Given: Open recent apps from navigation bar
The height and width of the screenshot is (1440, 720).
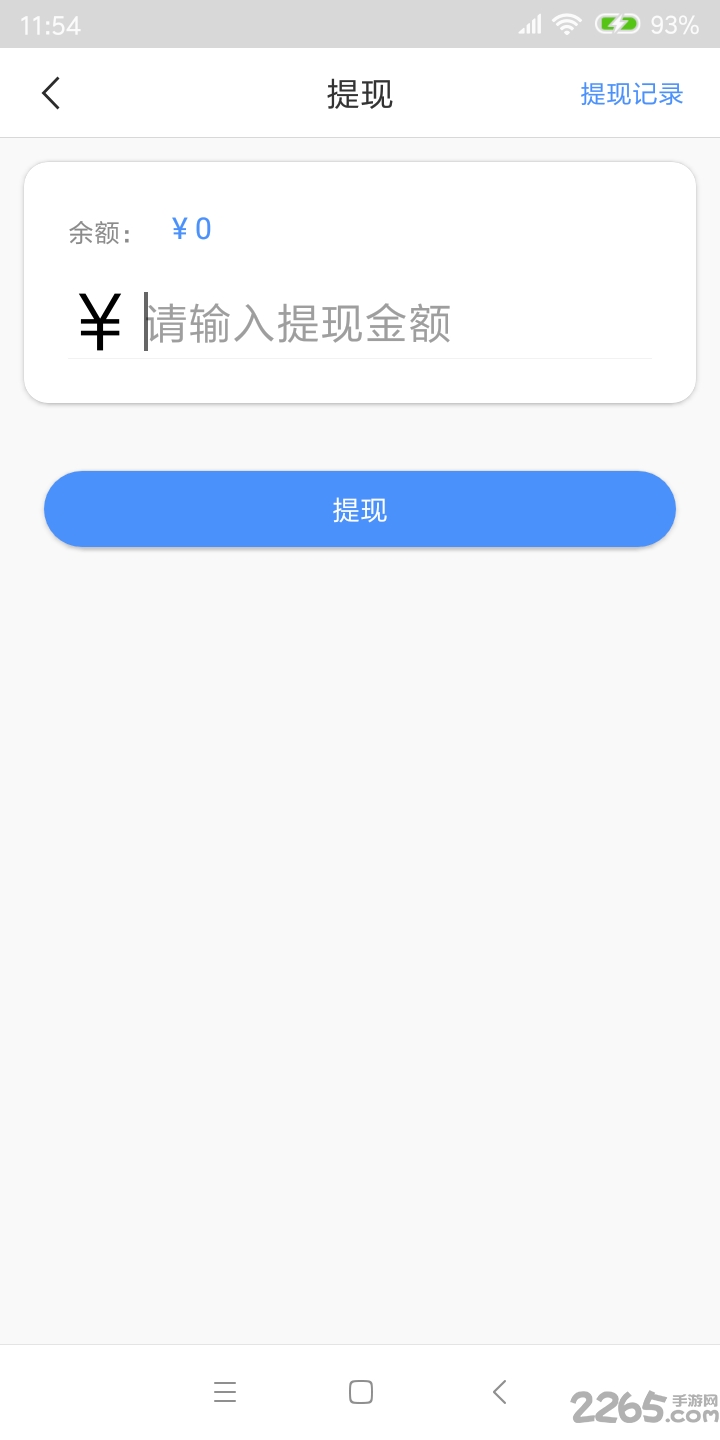Looking at the screenshot, I should [x=225, y=1391].
